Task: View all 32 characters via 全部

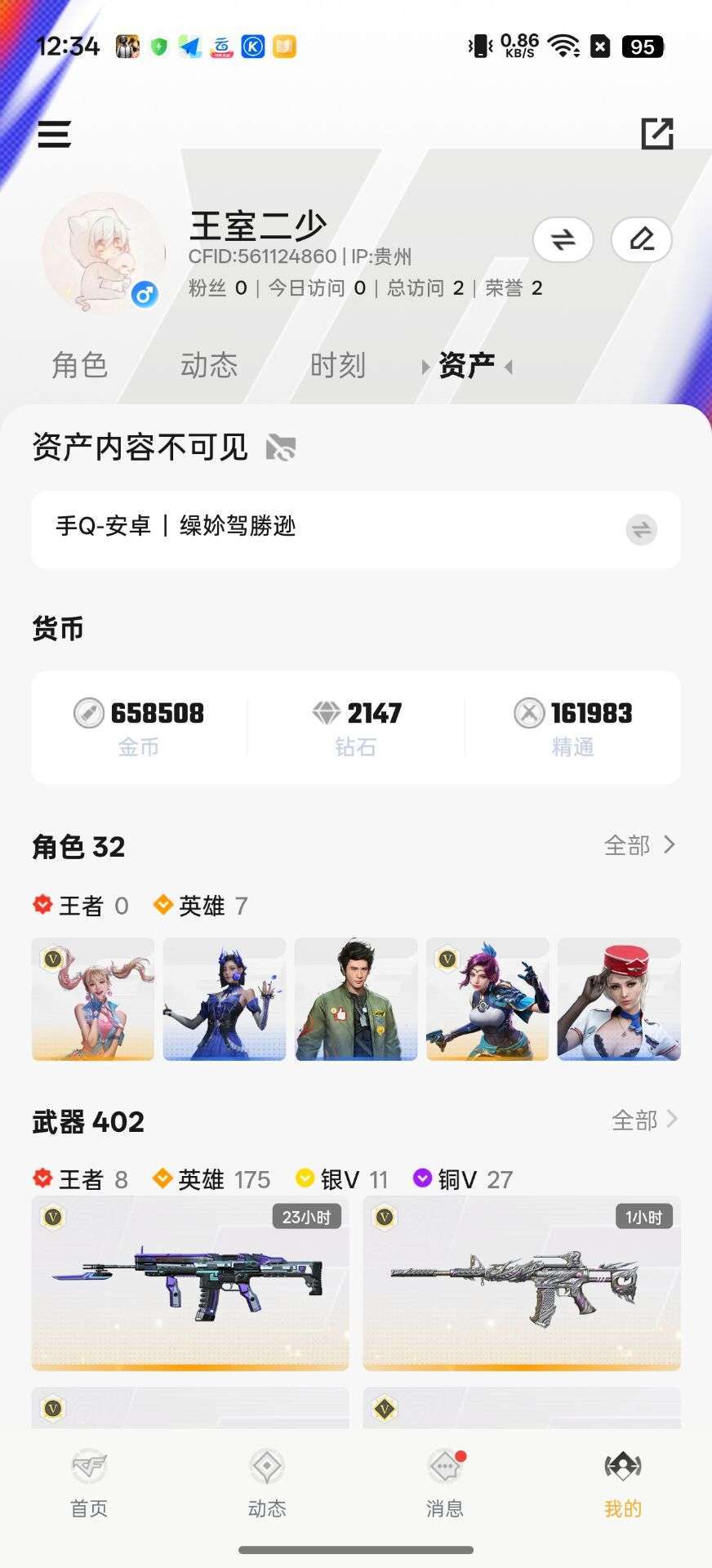Action: click(x=639, y=845)
